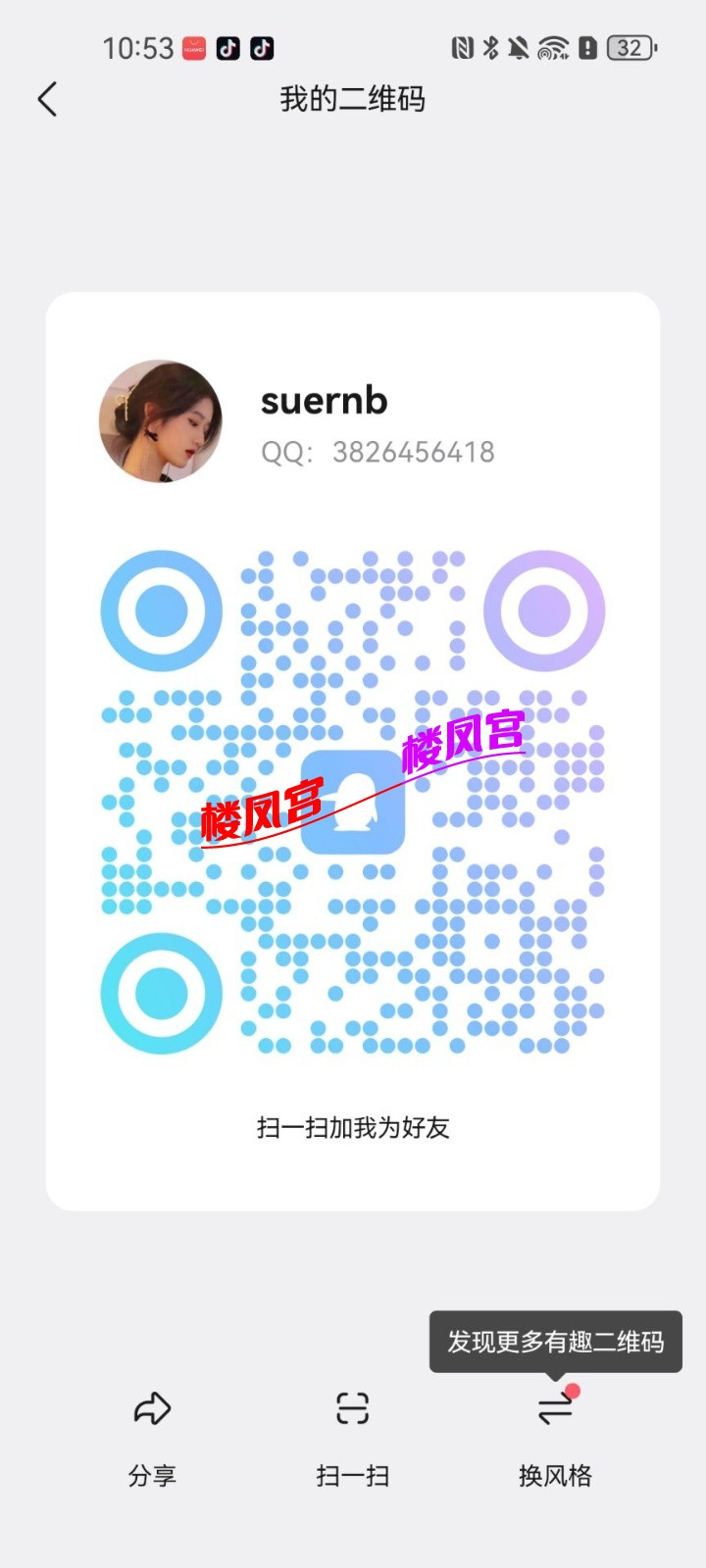The image size is (706, 1568).
Task: Tap the 扫一扫加我为好友 caption text
Action: tap(351, 1128)
